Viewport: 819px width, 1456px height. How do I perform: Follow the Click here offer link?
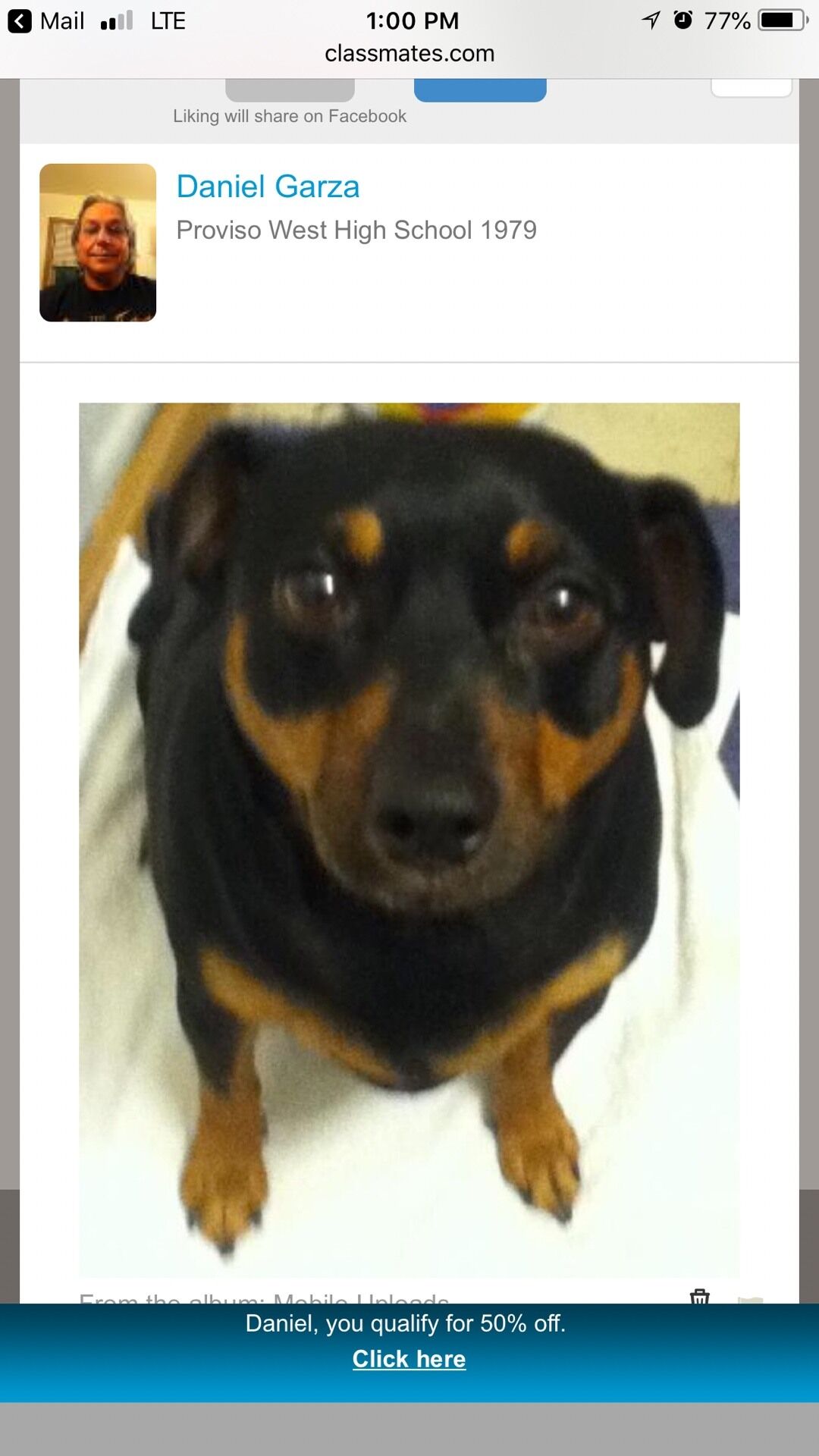(x=409, y=1359)
